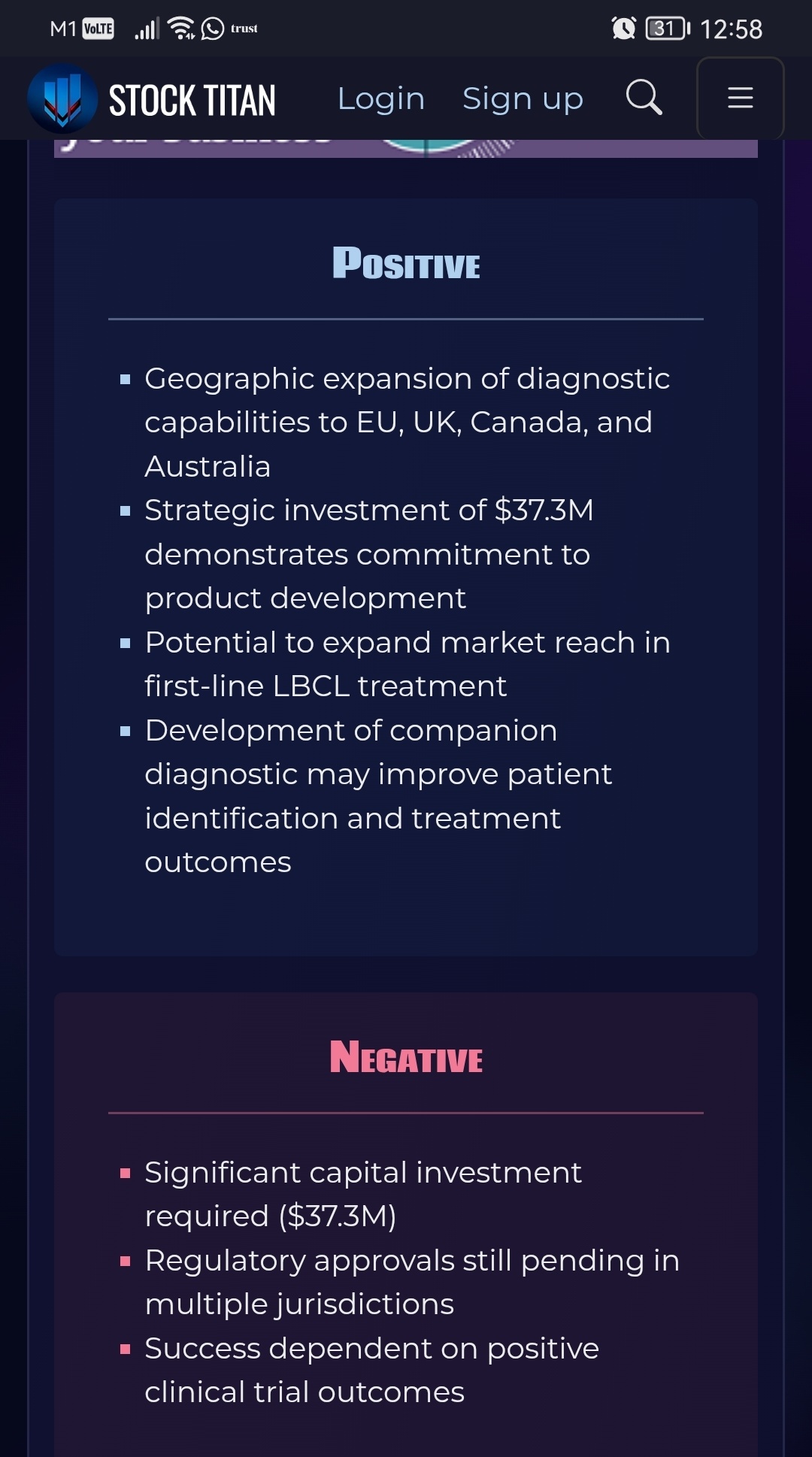Image resolution: width=812 pixels, height=1457 pixels.
Task: Tap the Login link
Action: (380, 98)
